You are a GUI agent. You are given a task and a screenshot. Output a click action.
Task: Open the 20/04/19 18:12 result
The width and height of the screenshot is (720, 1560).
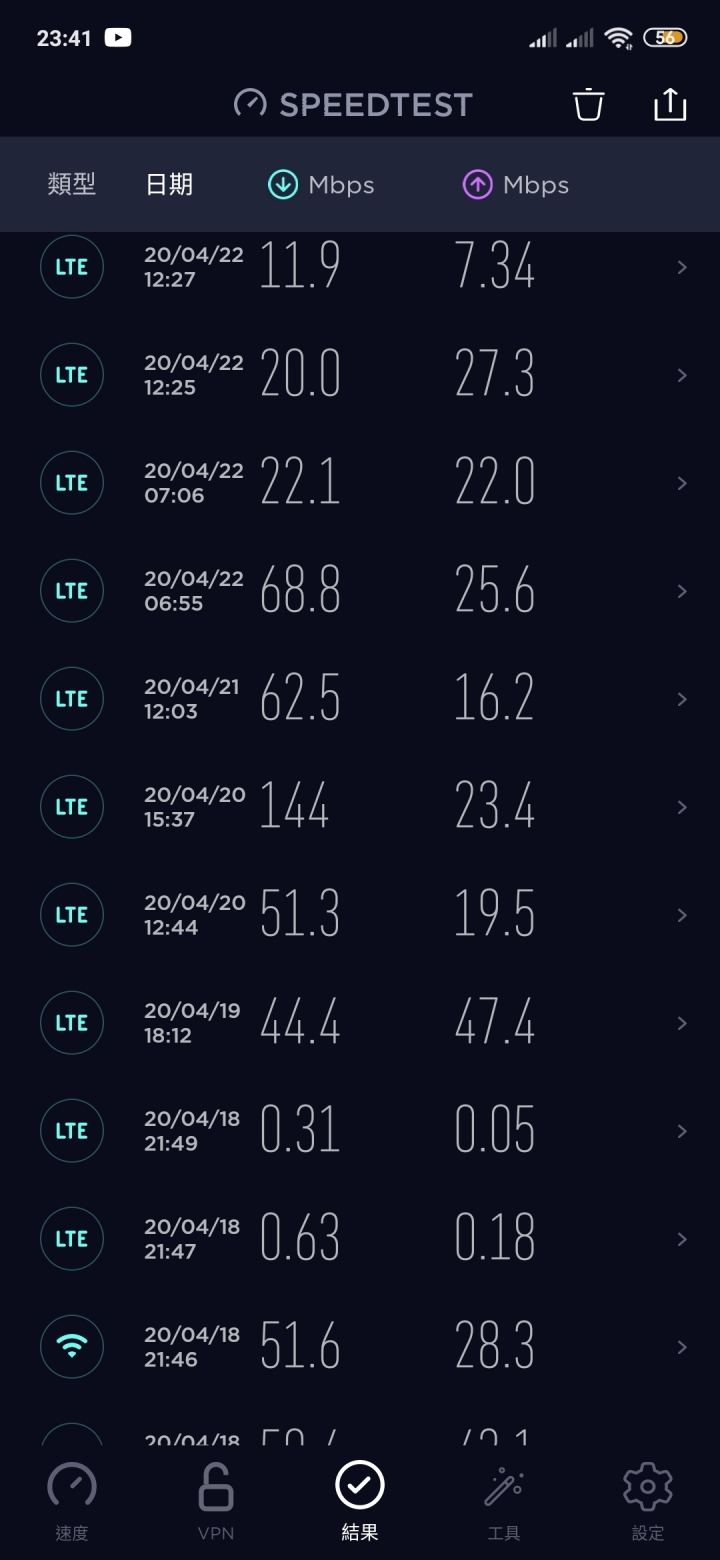(x=360, y=1023)
